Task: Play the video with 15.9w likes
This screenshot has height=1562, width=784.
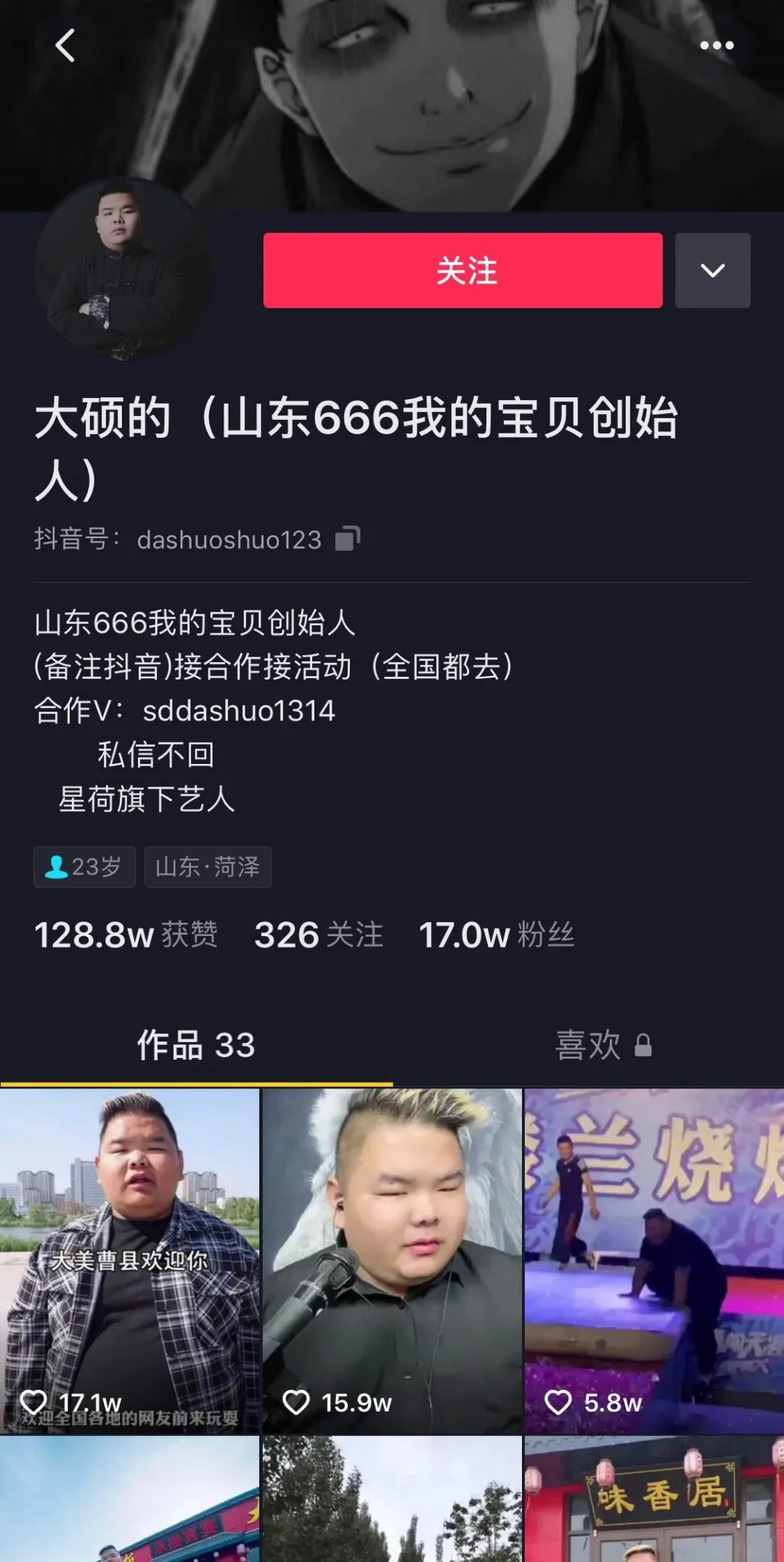Action: pyautogui.click(x=392, y=1260)
